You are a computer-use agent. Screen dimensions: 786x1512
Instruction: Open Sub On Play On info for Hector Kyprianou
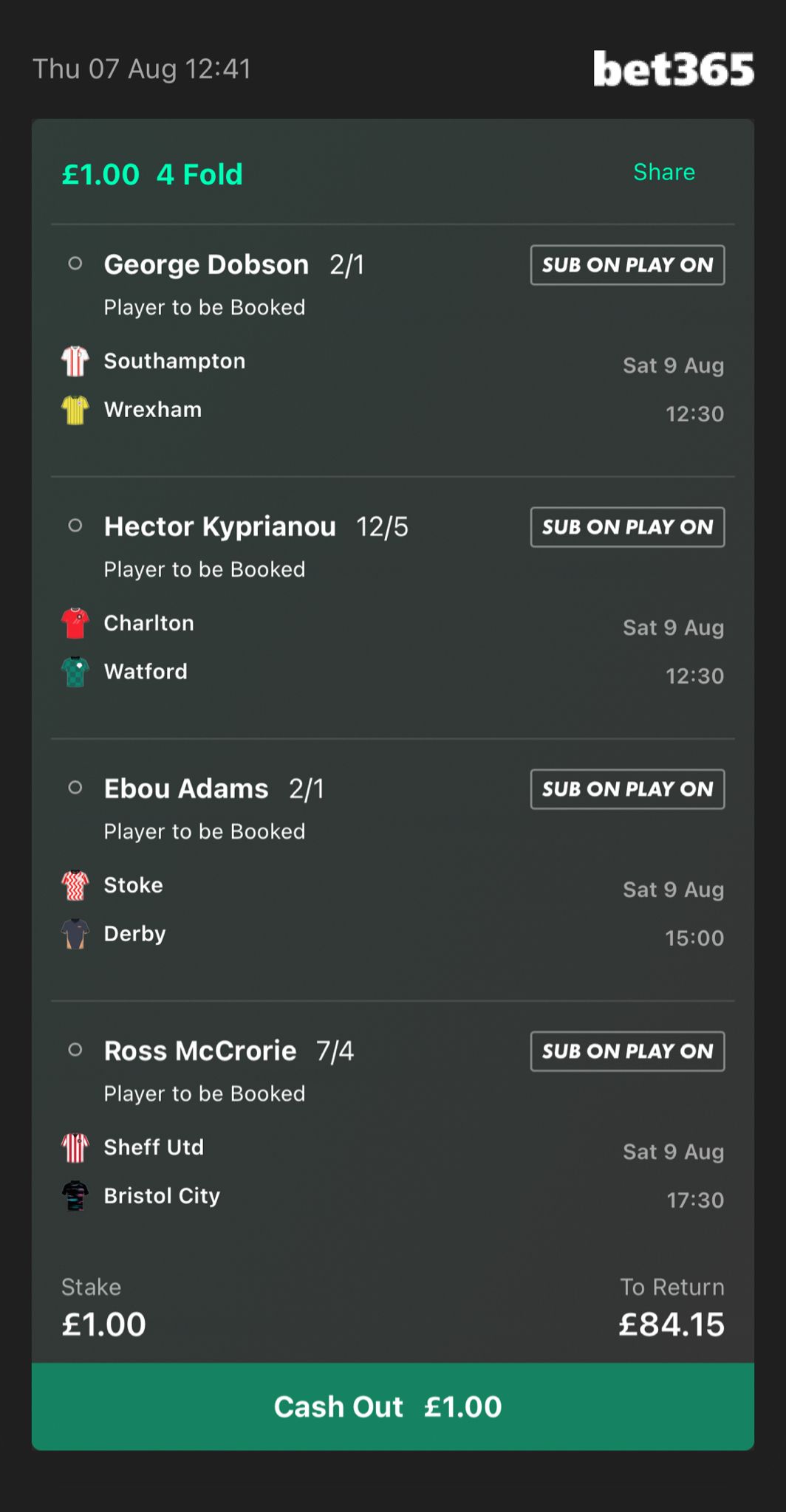(627, 527)
